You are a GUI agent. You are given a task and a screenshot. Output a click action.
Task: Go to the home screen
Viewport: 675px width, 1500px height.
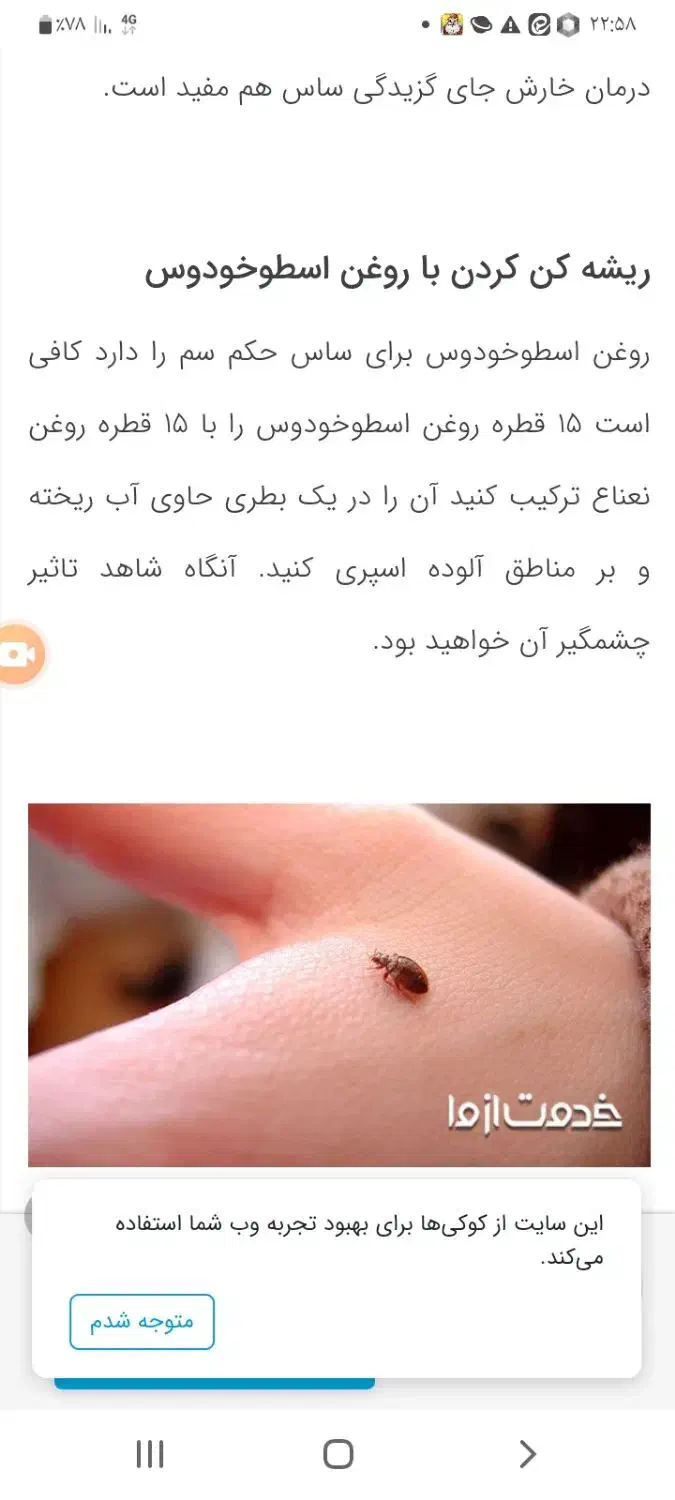click(x=338, y=1454)
